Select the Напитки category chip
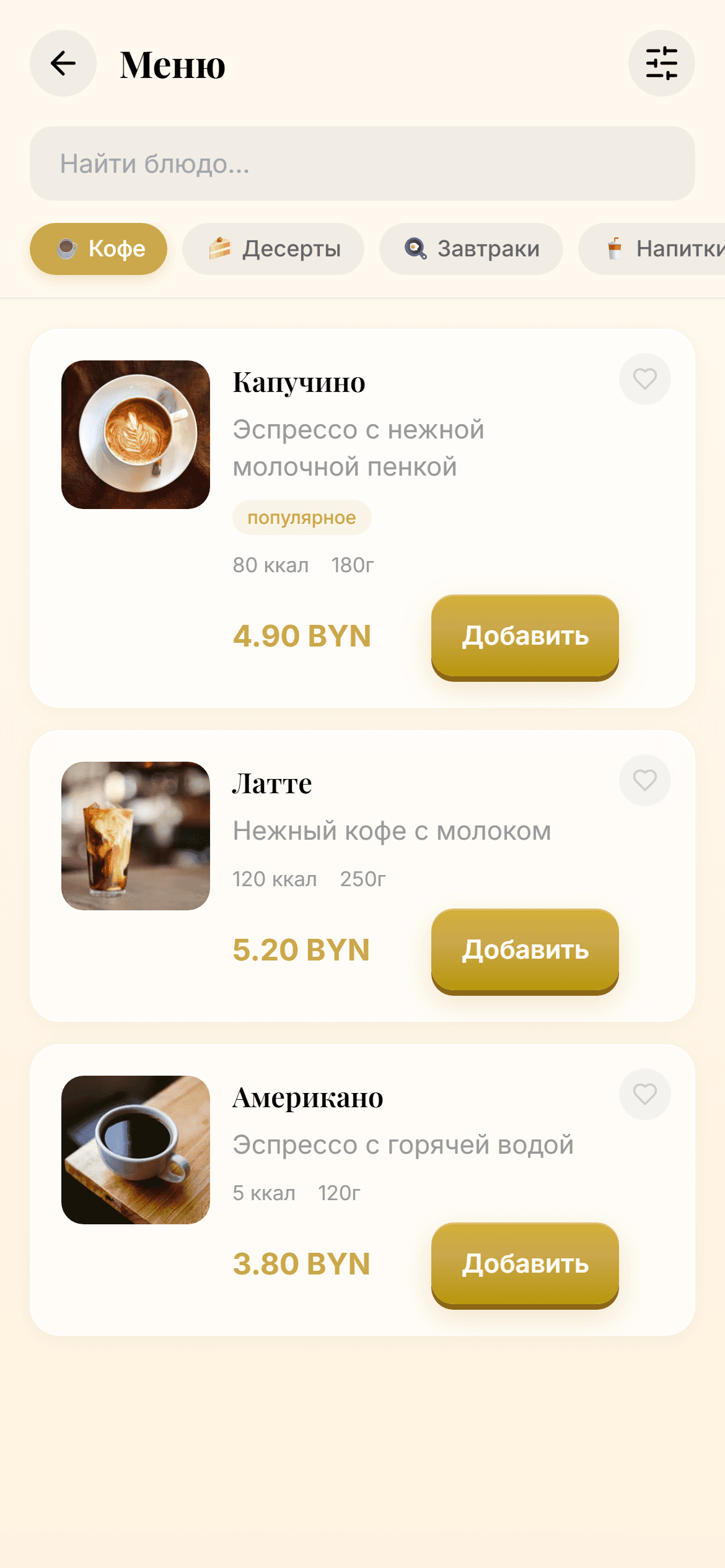725x1568 pixels. tap(657, 248)
